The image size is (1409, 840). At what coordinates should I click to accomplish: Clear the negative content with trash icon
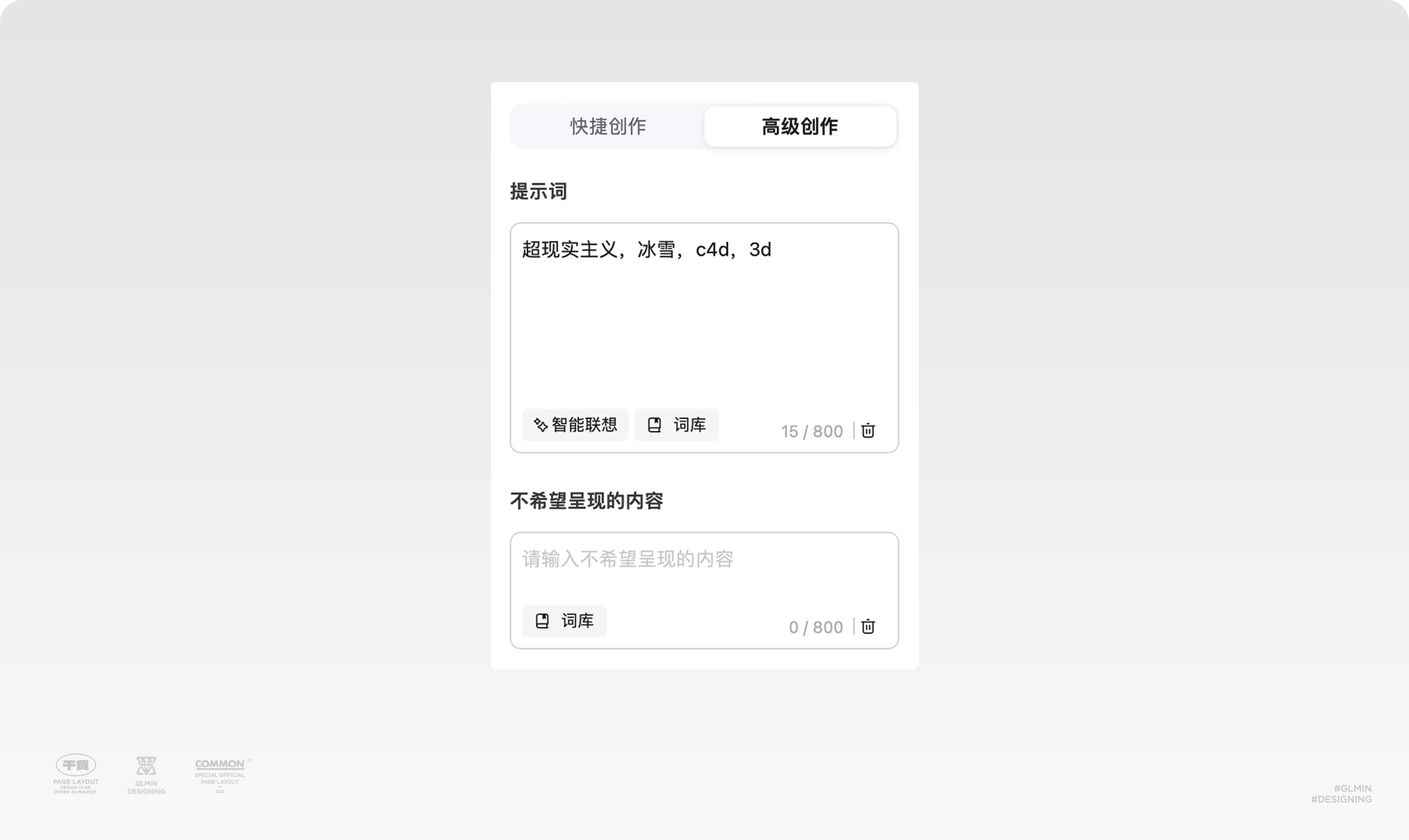(868, 627)
